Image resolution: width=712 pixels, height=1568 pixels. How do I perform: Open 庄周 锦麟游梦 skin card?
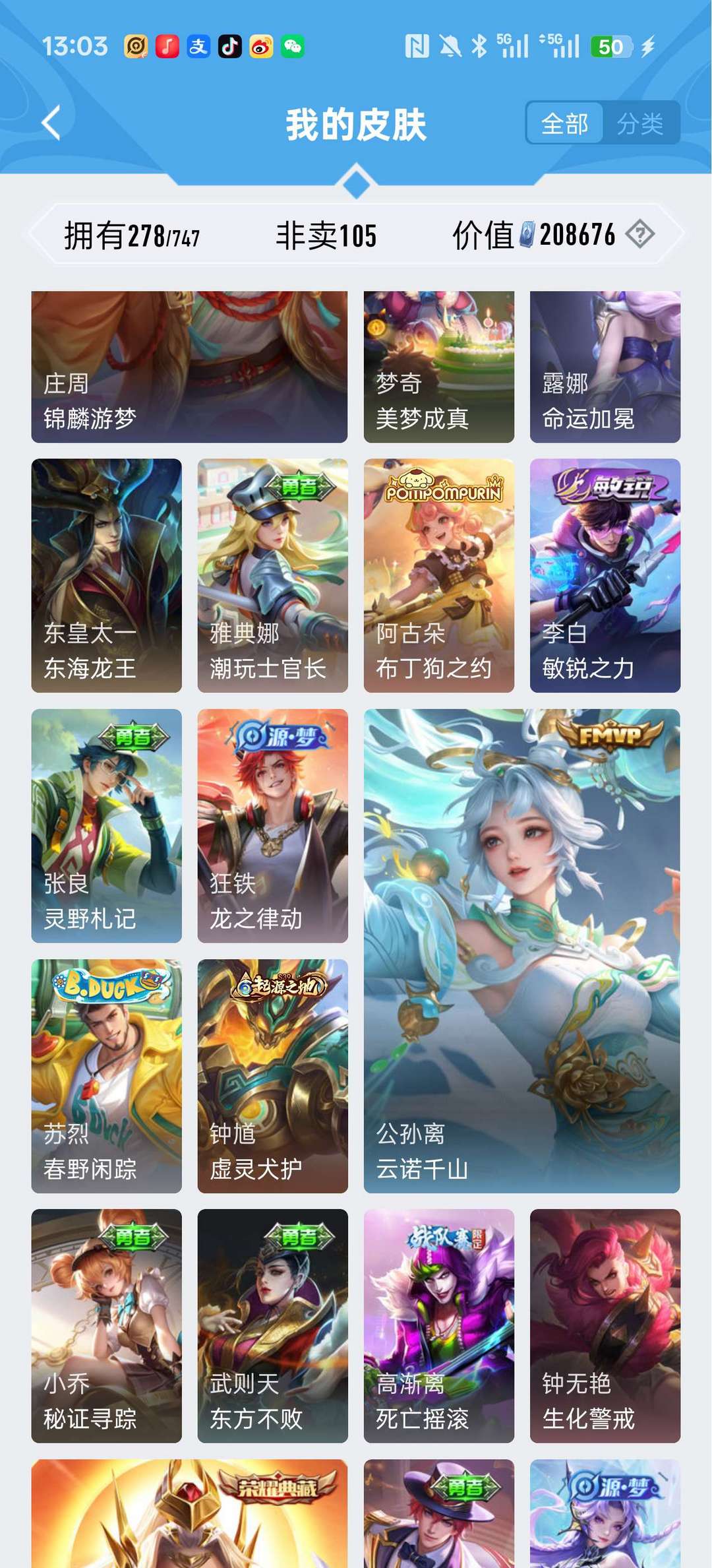189,367
